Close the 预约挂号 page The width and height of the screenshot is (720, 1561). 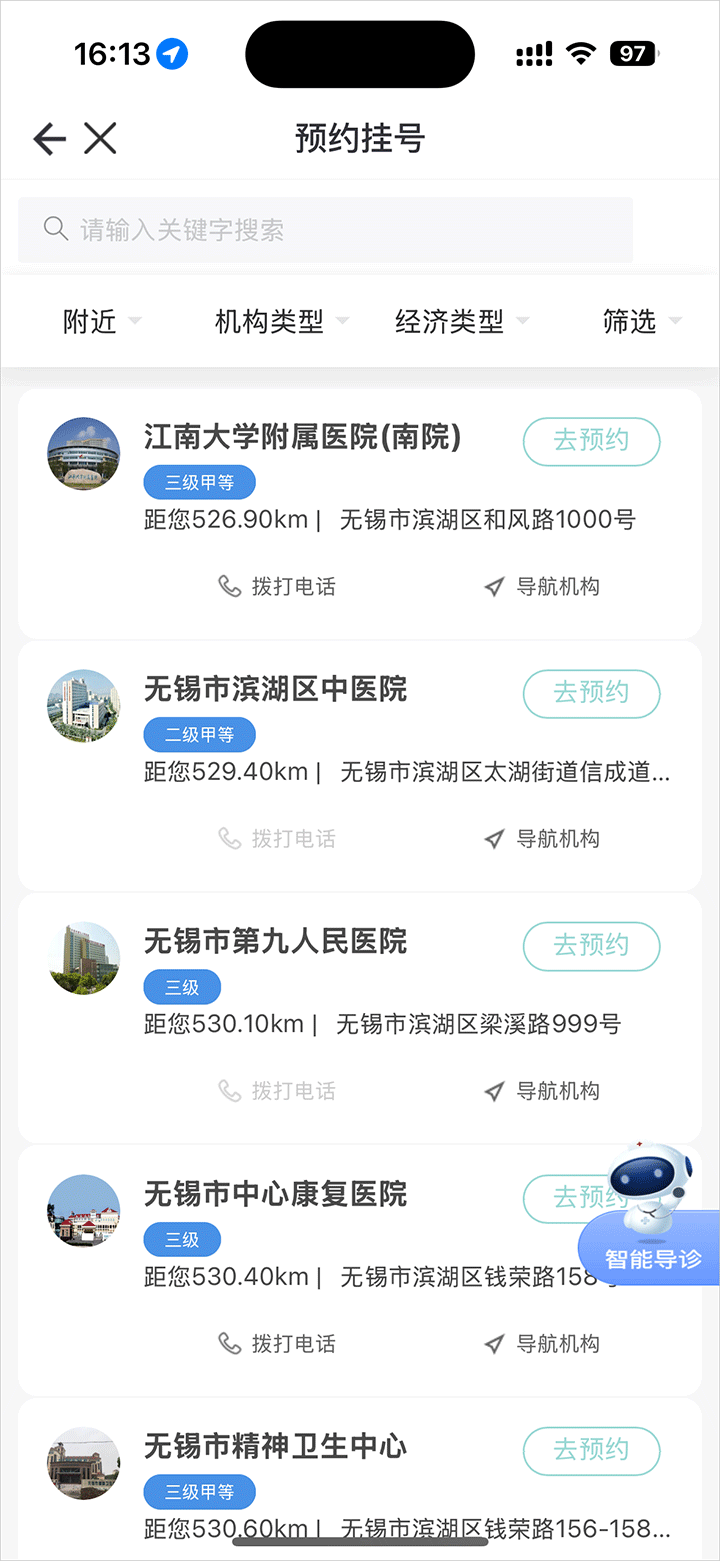100,139
